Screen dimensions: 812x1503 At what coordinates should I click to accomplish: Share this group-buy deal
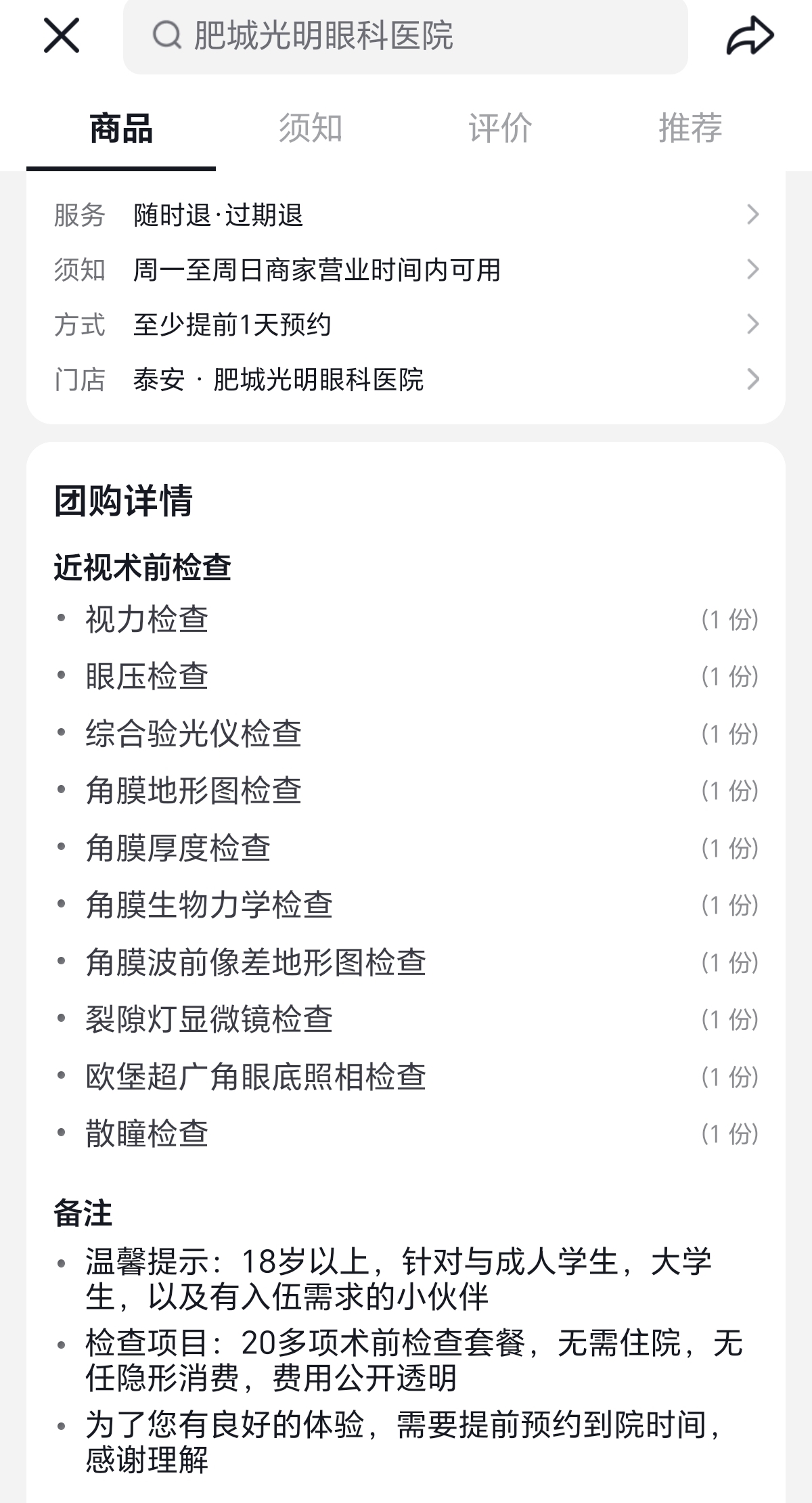[x=750, y=35]
